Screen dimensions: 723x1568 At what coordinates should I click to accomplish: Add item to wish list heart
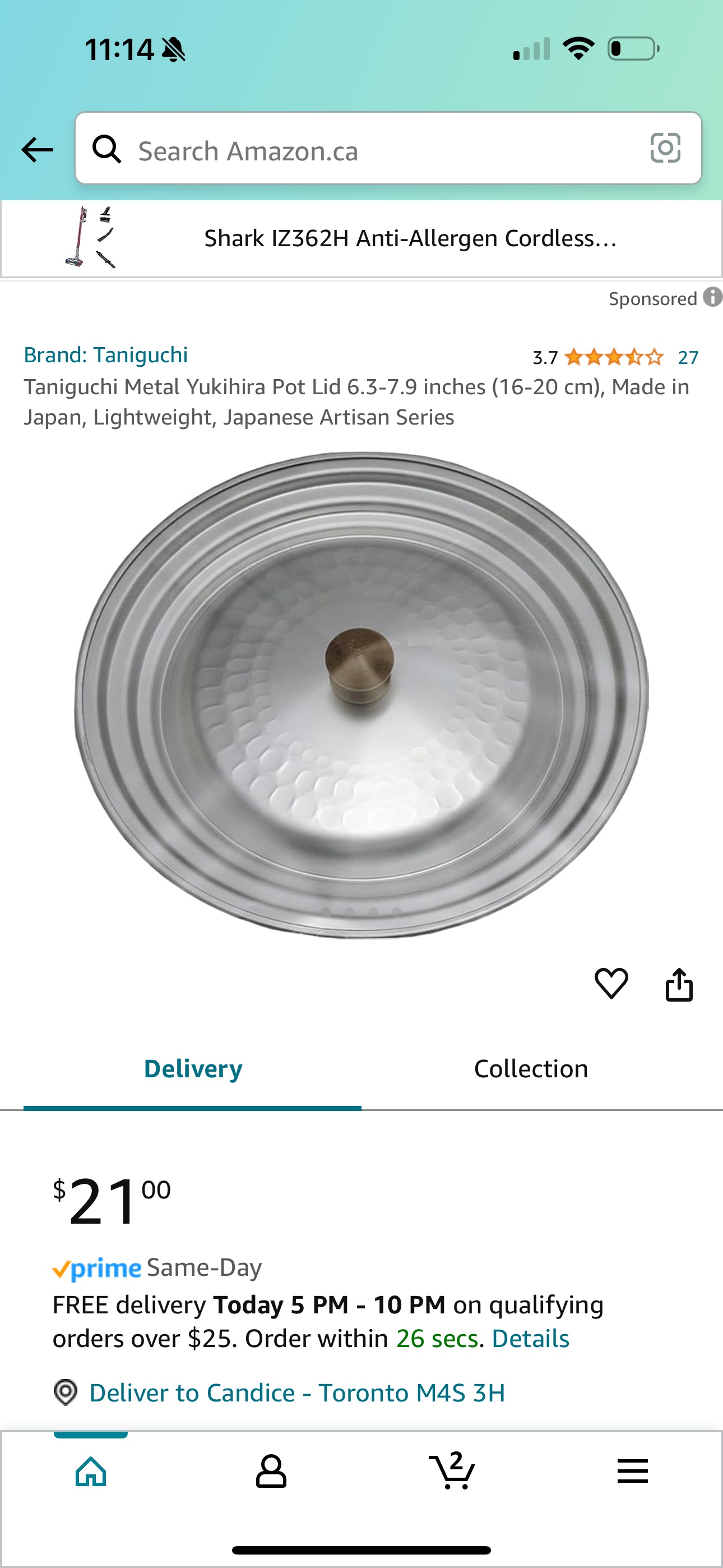pos(611,983)
